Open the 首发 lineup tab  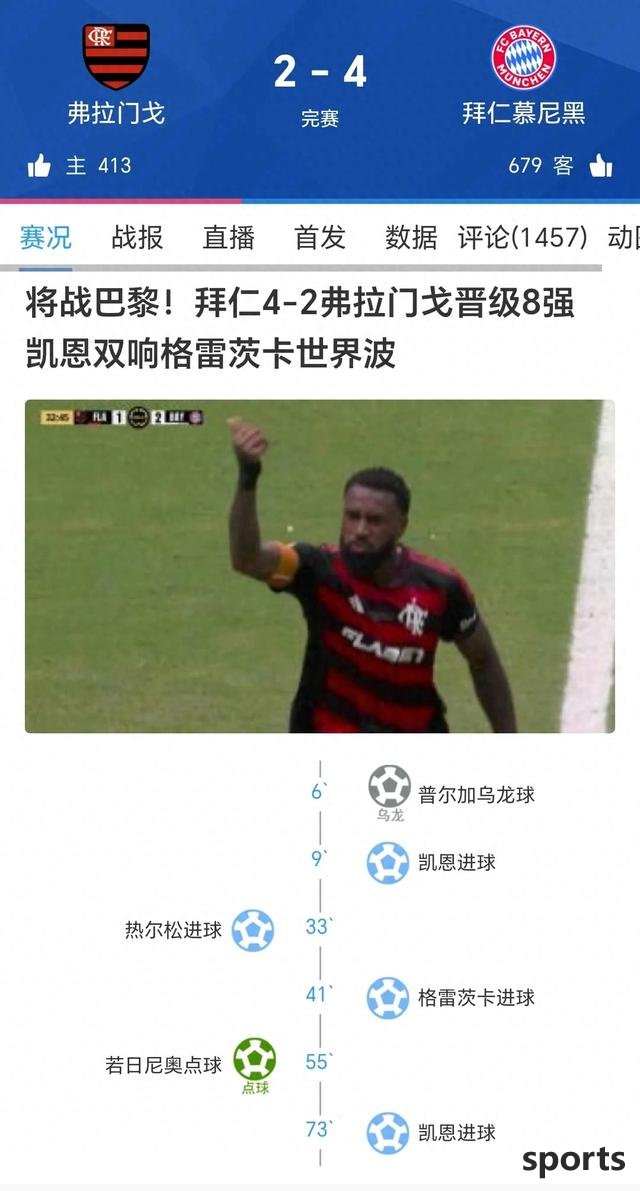pos(320,237)
